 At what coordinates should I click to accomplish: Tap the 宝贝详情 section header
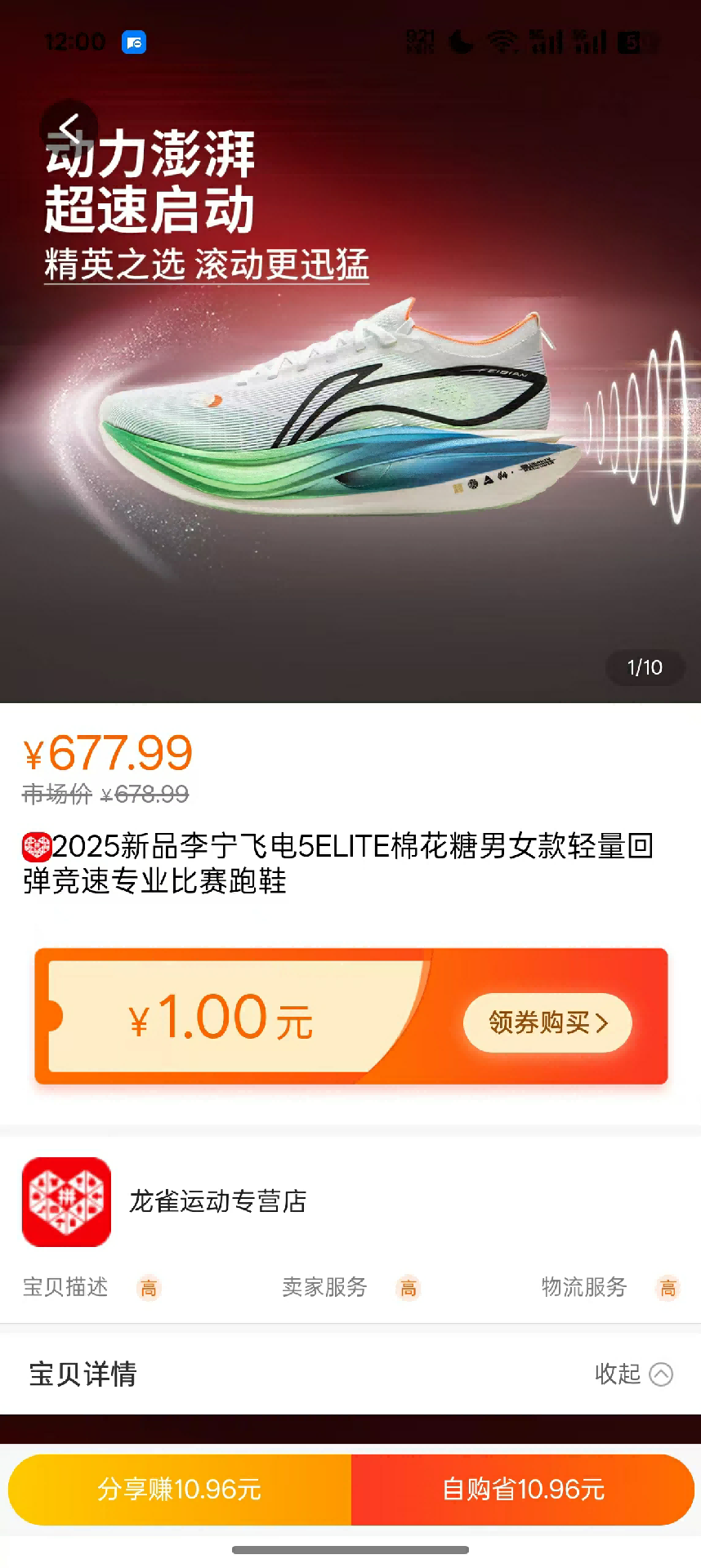coord(81,1374)
